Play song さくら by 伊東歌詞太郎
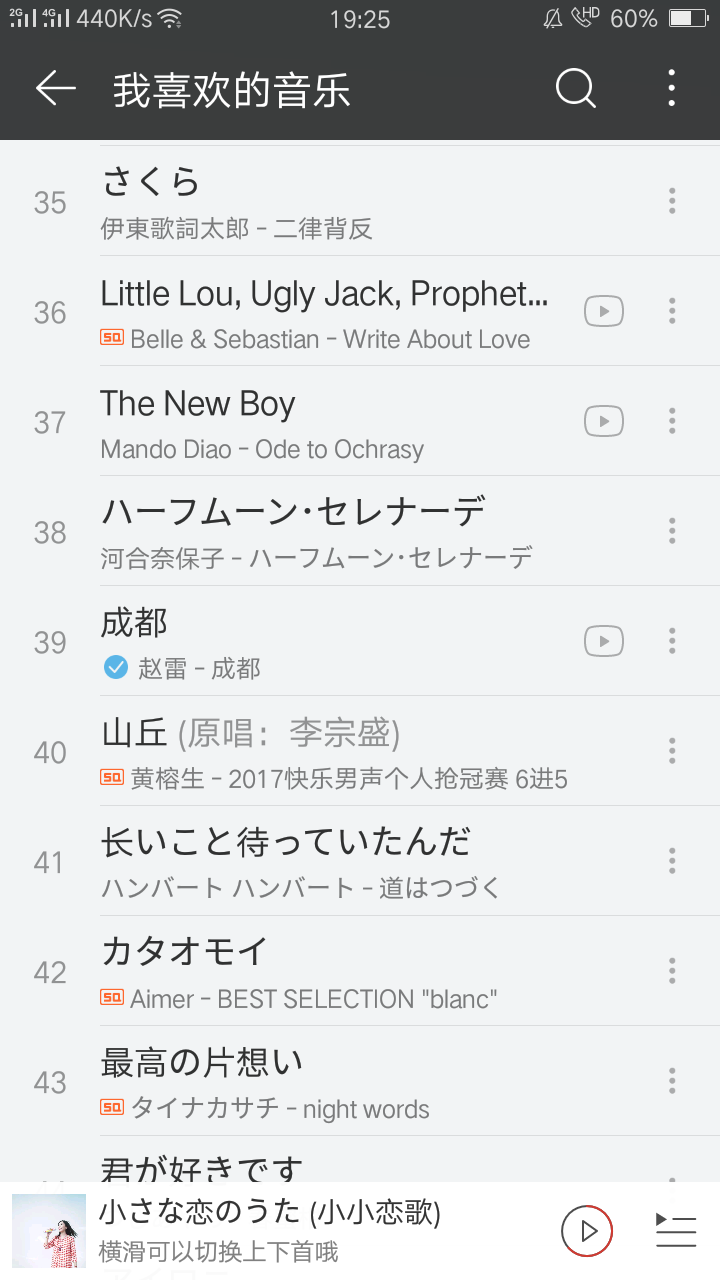720x1280 pixels. (330, 201)
